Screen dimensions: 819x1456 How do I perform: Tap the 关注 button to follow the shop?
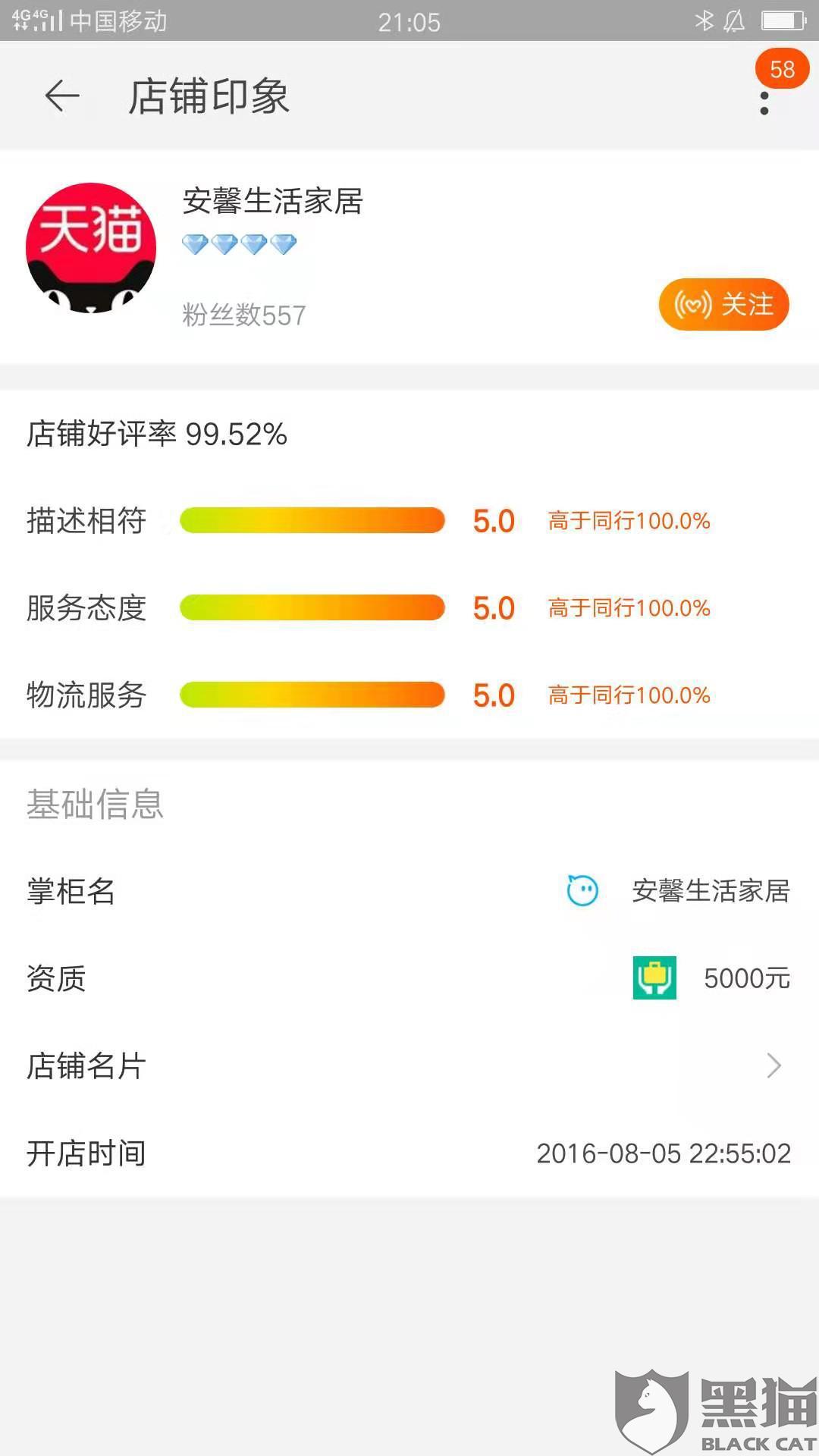[x=723, y=304]
